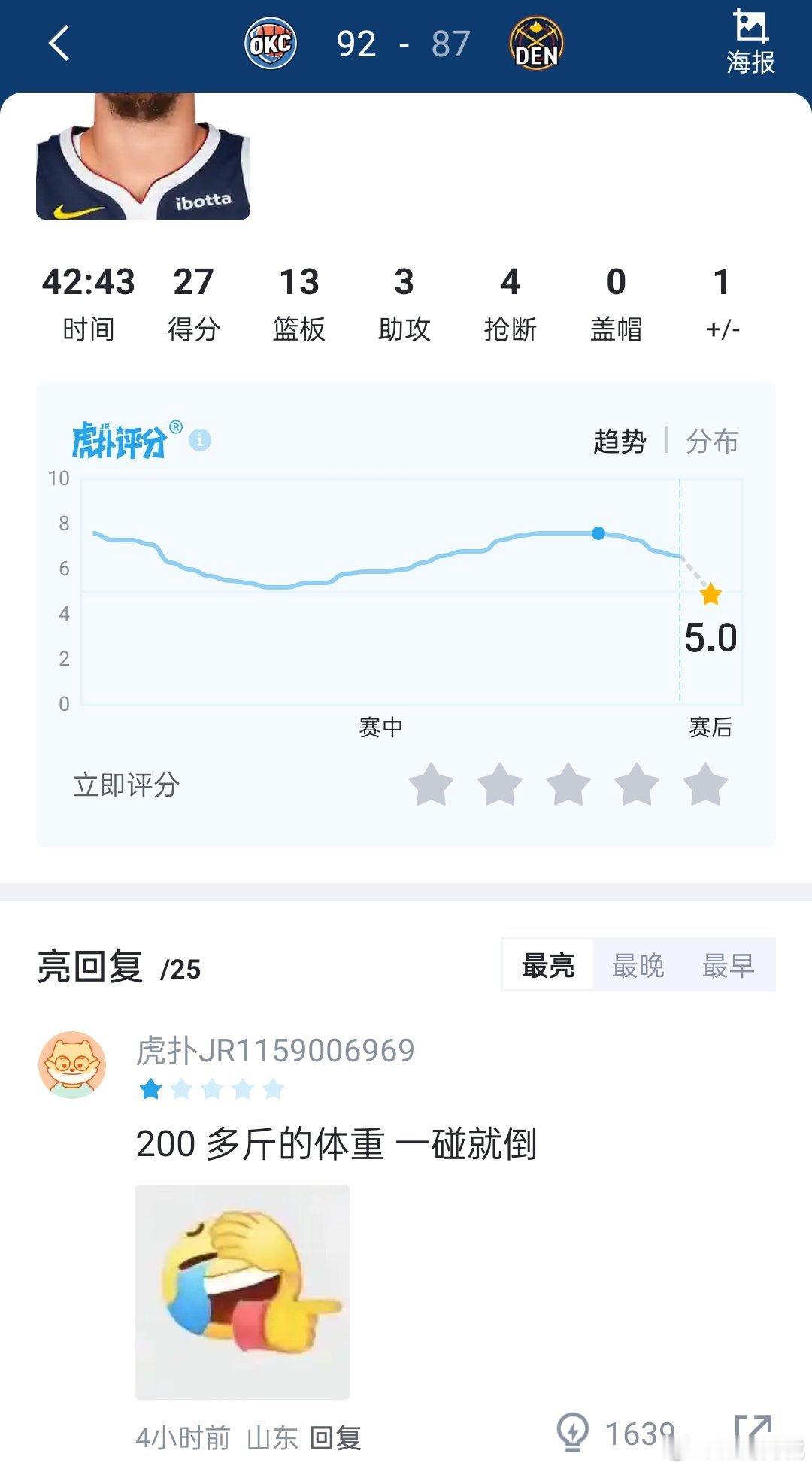The width and height of the screenshot is (812, 1469).
Task: Open the OKC team logo
Action: click(x=271, y=44)
